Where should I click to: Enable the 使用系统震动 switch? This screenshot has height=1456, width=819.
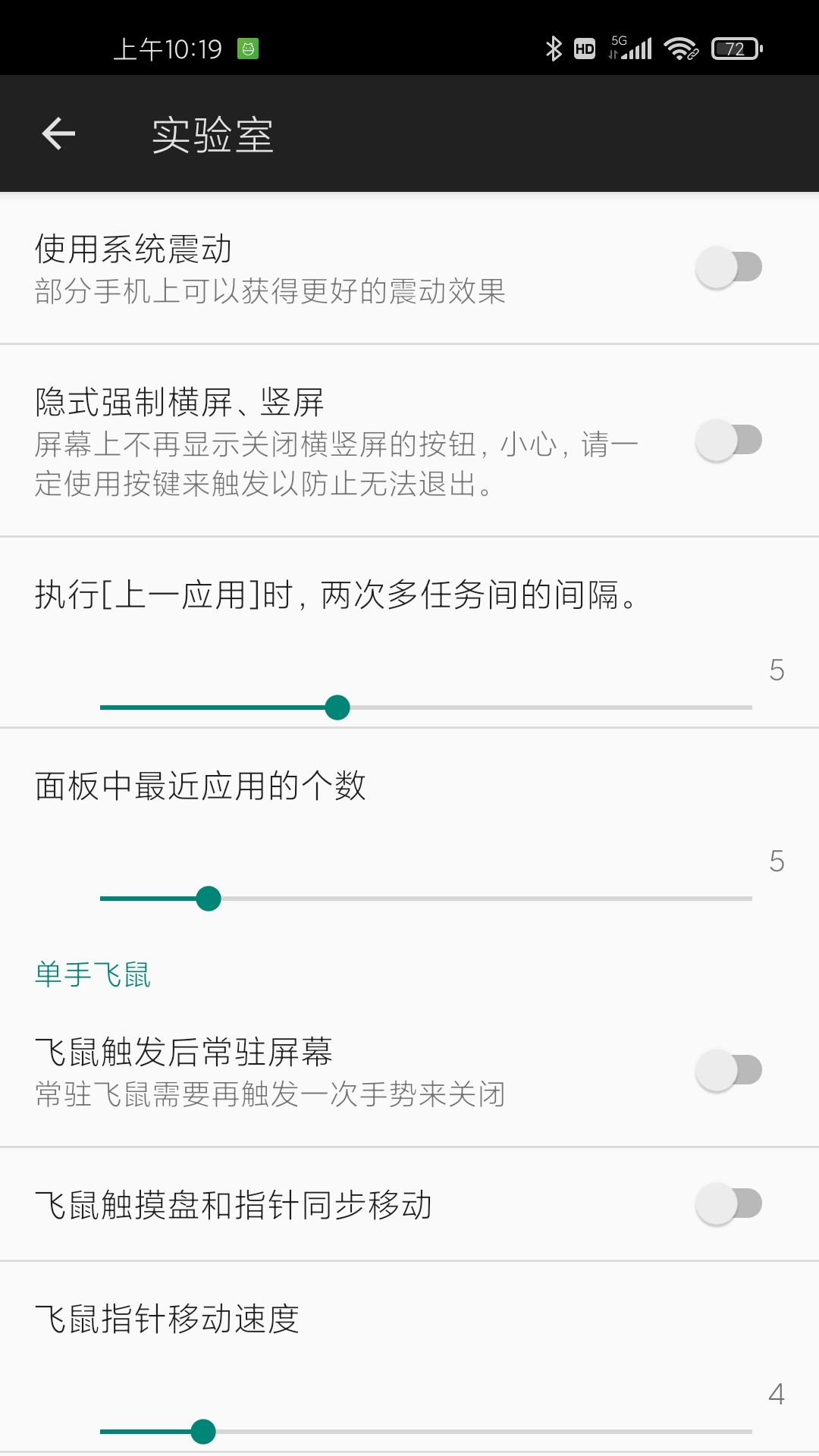pyautogui.click(x=729, y=267)
